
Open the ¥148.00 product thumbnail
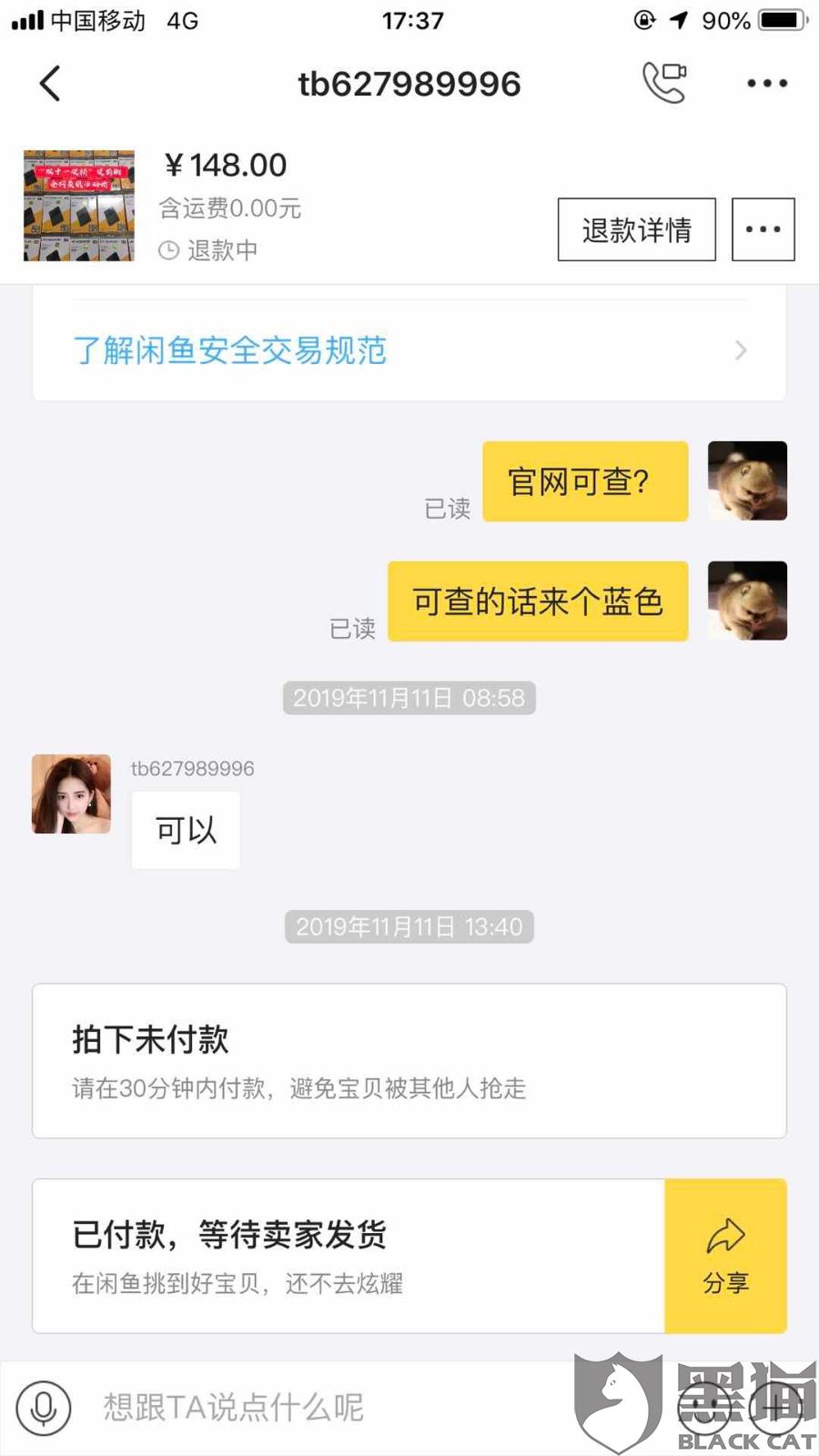(79, 207)
